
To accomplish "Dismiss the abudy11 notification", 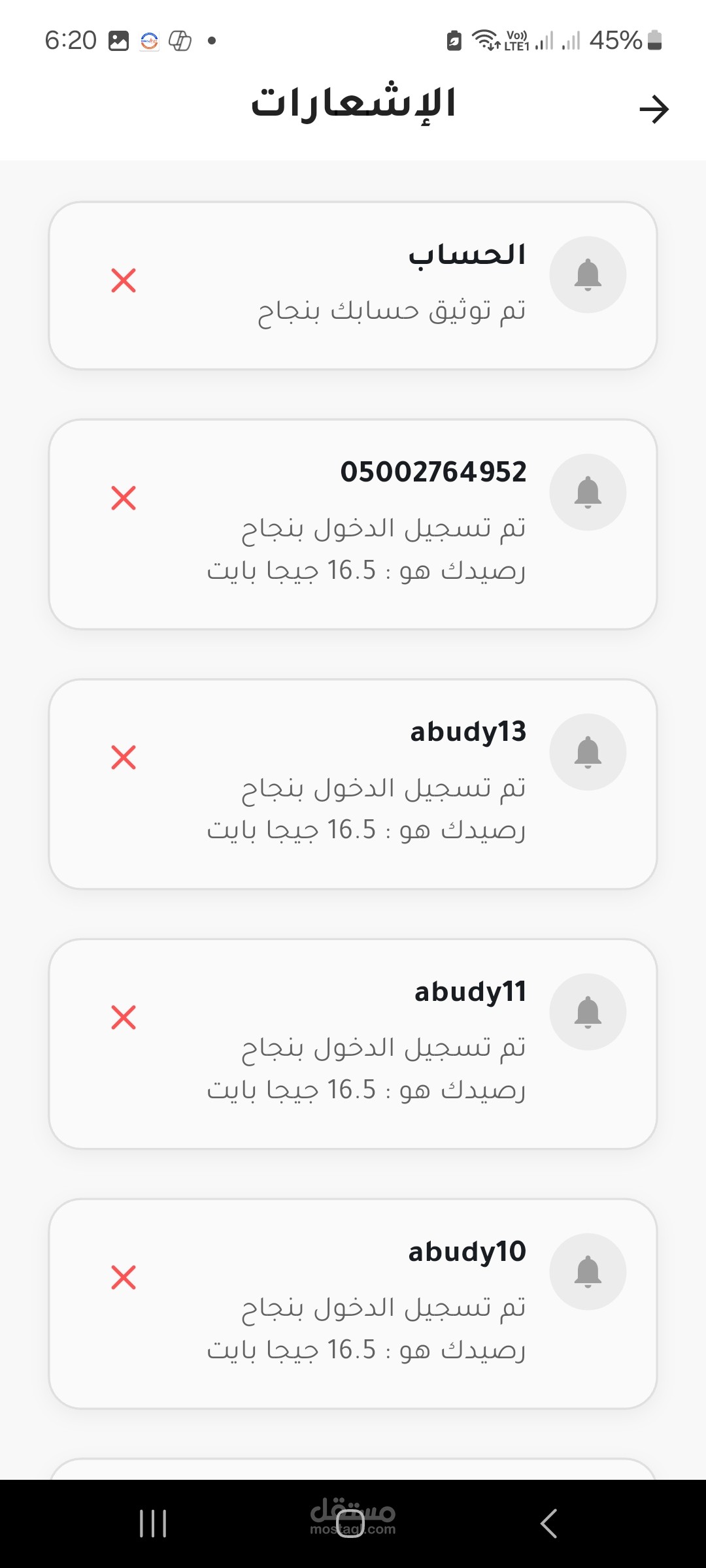I will pos(124,1017).
